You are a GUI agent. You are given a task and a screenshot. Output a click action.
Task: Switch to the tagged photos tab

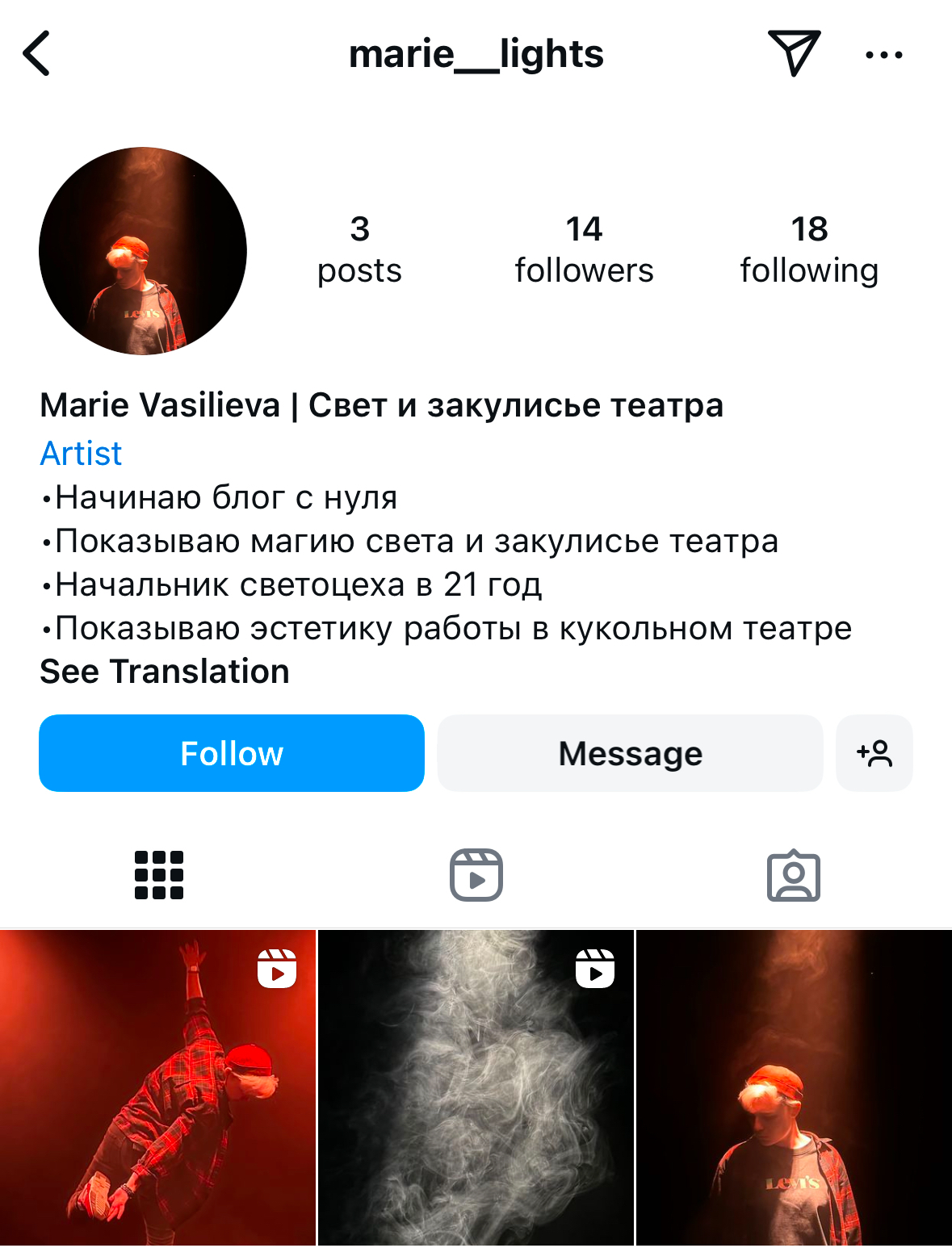click(x=793, y=875)
